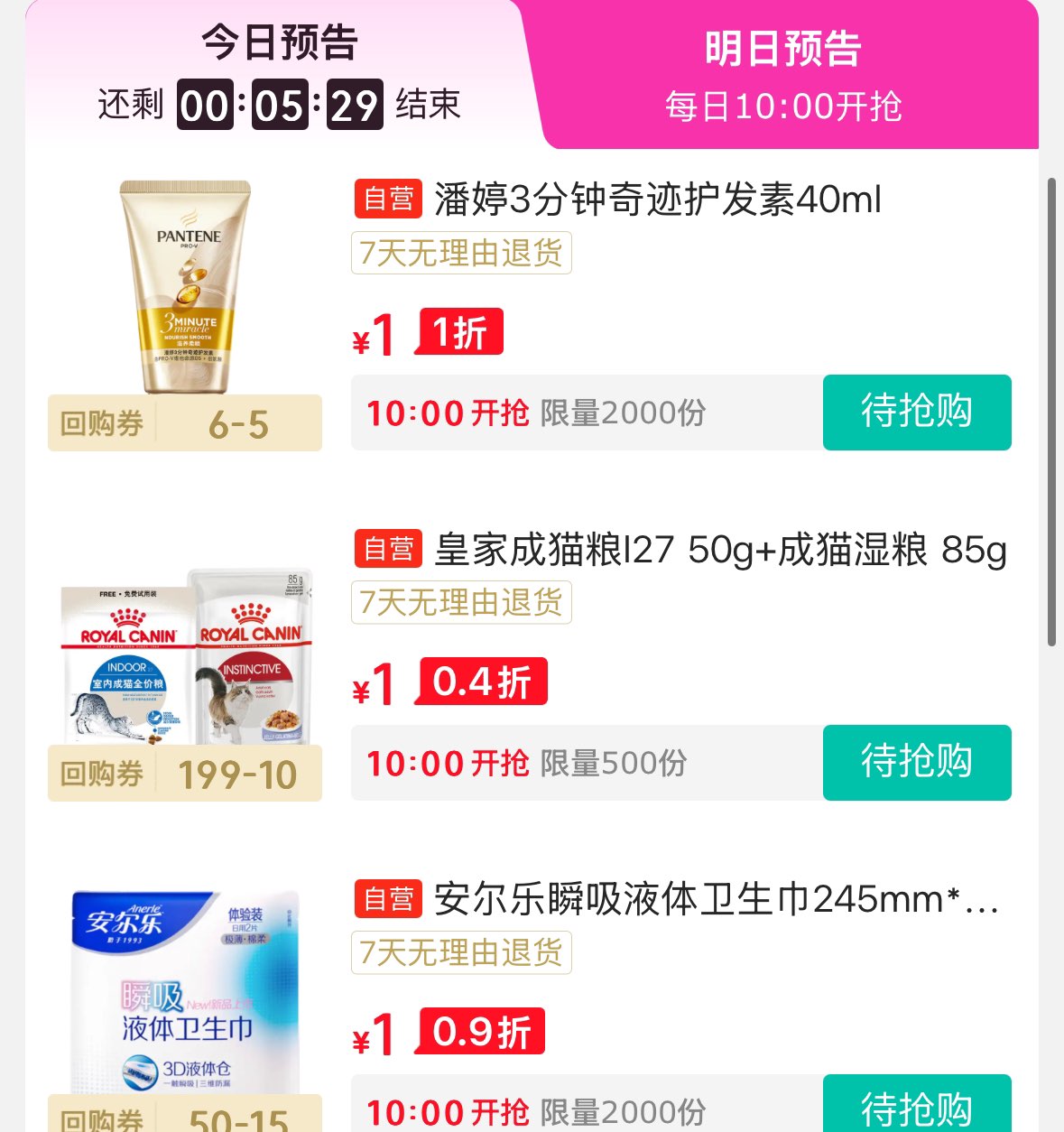Switch to the 今日预告 tab
1064x1132 pixels.
coord(279,74)
